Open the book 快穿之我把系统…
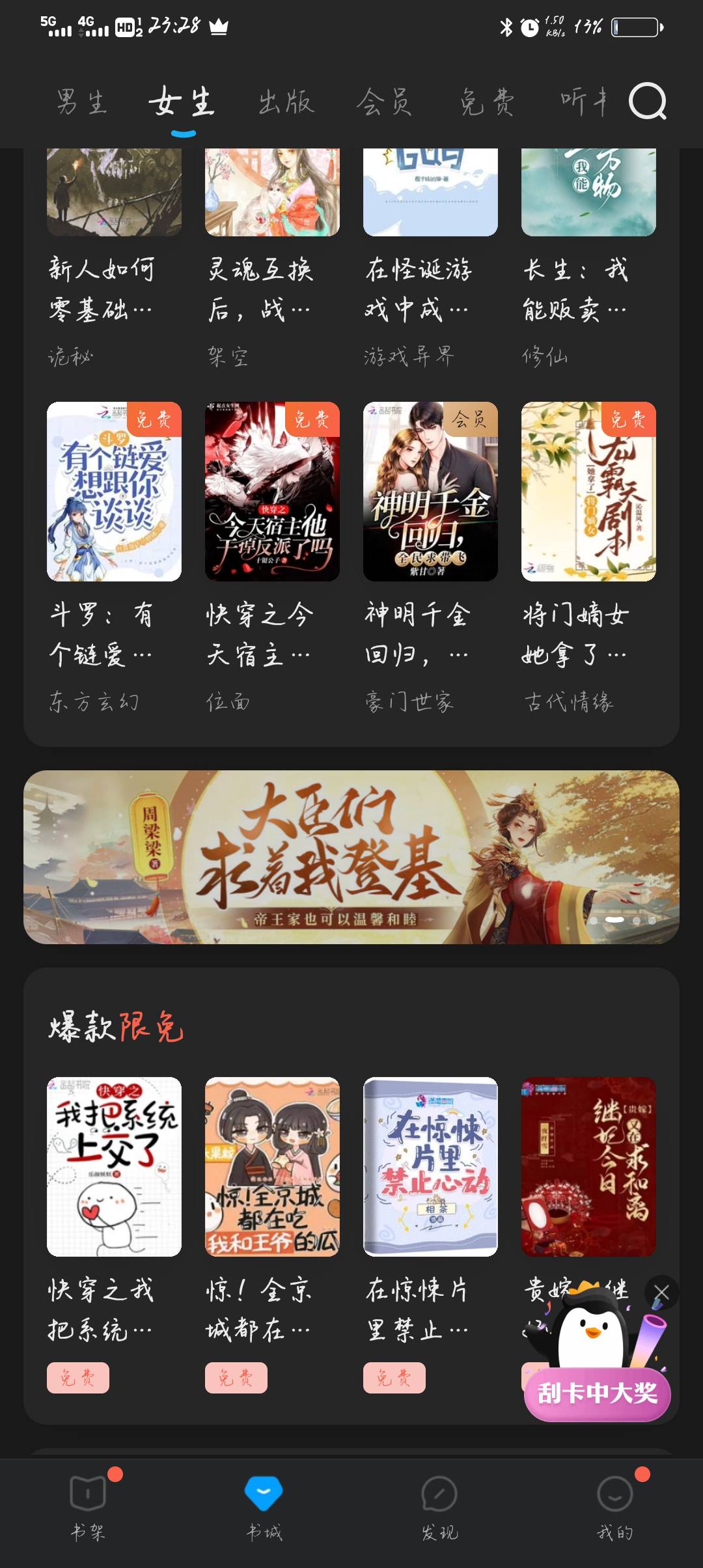The width and height of the screenshot is (703, 1568). point(114,1166)
